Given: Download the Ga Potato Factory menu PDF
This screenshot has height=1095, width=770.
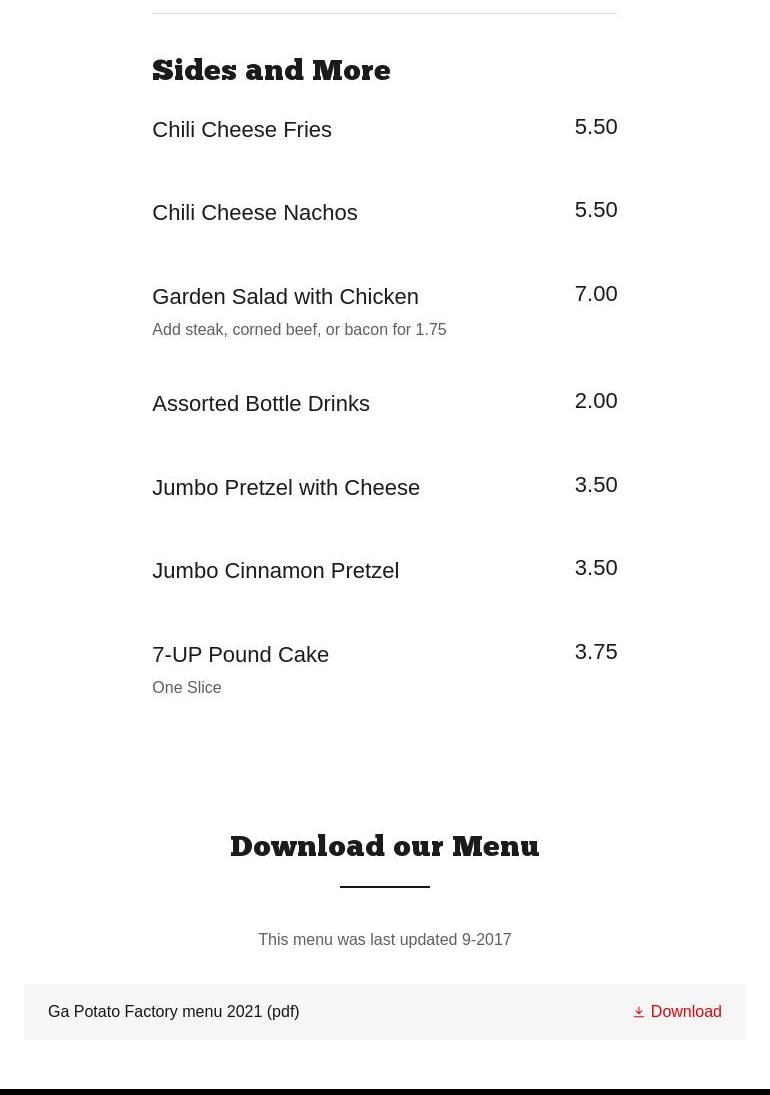Looking at the screenshot, I should 677,1011.
